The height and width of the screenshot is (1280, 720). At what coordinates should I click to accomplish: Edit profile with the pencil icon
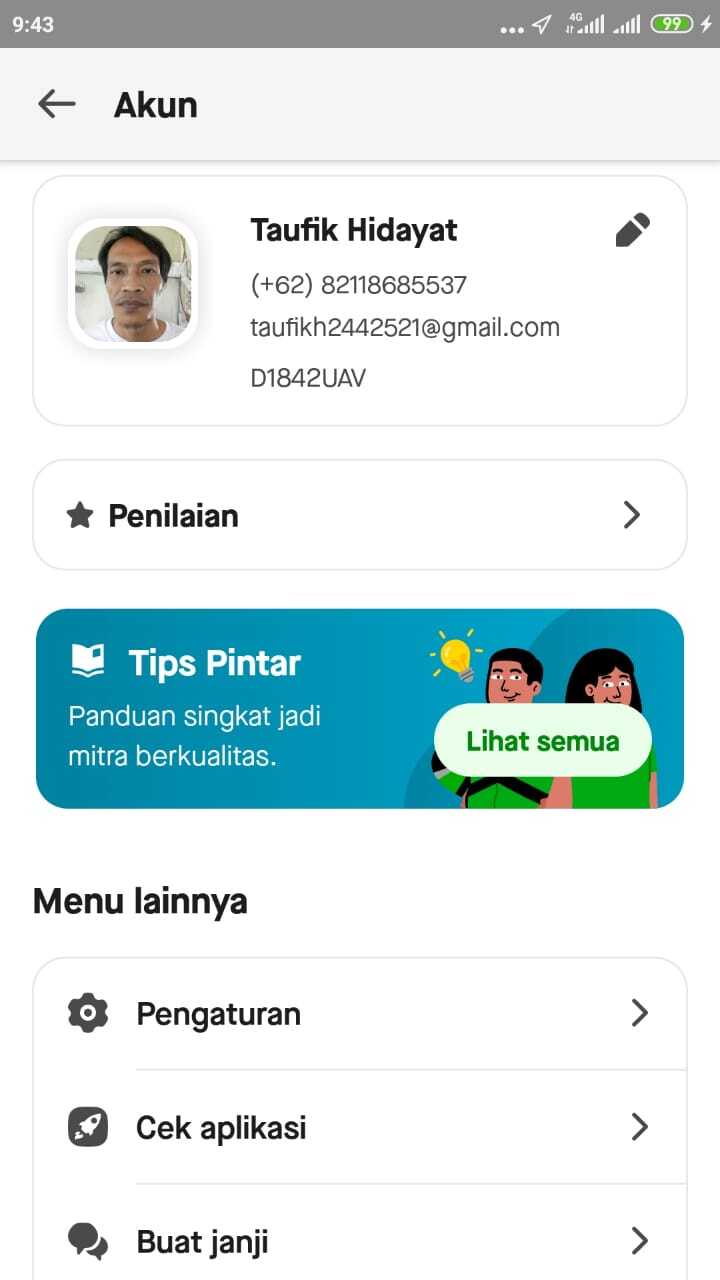[632, 230]
